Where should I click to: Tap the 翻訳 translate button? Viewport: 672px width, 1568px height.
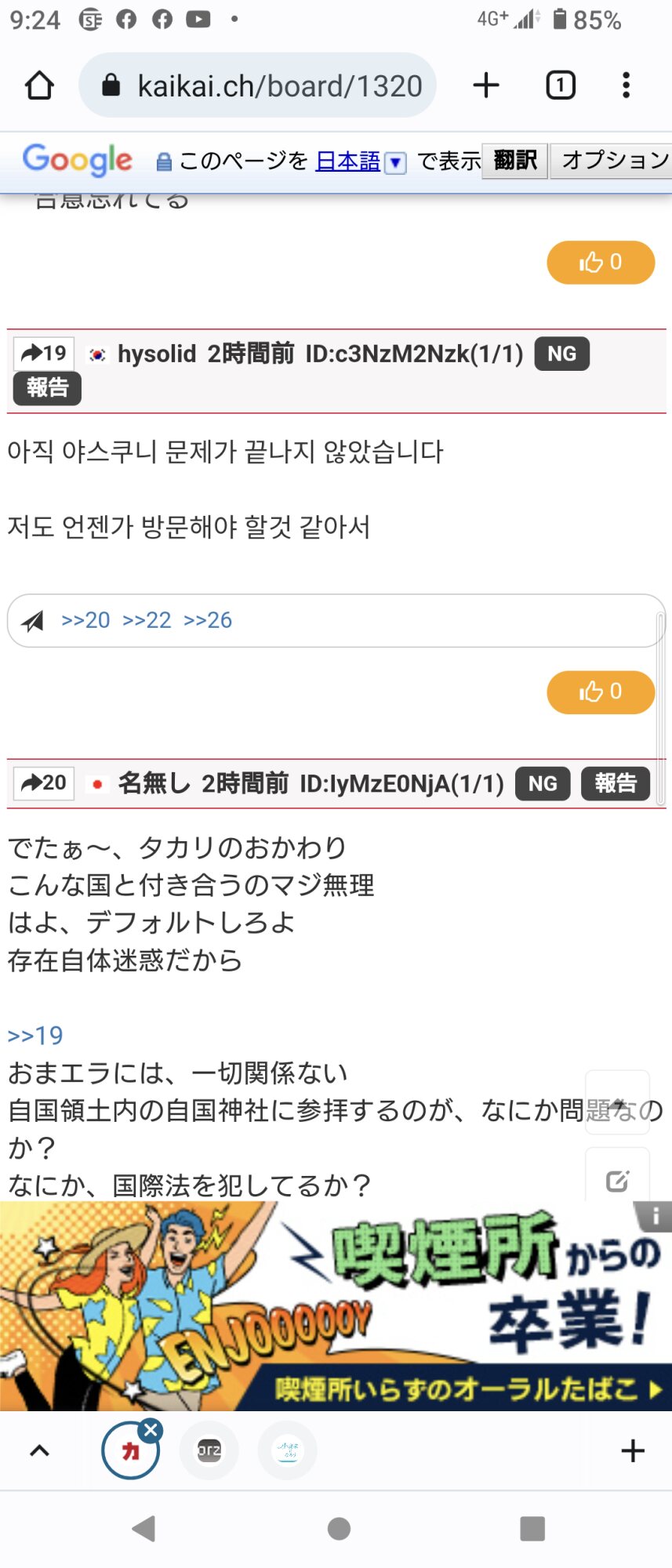click(x=514, y=161)
